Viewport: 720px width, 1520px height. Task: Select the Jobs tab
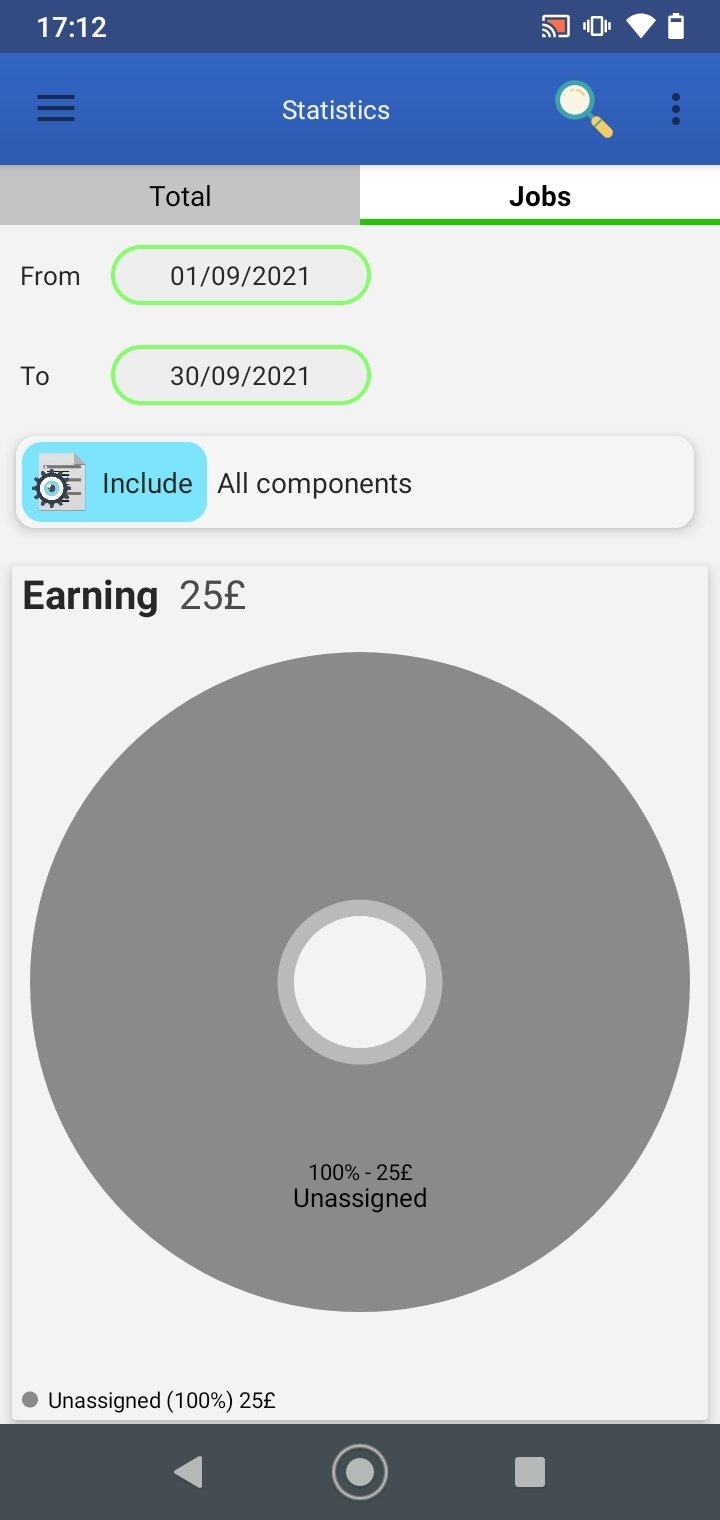coord(540,196)
